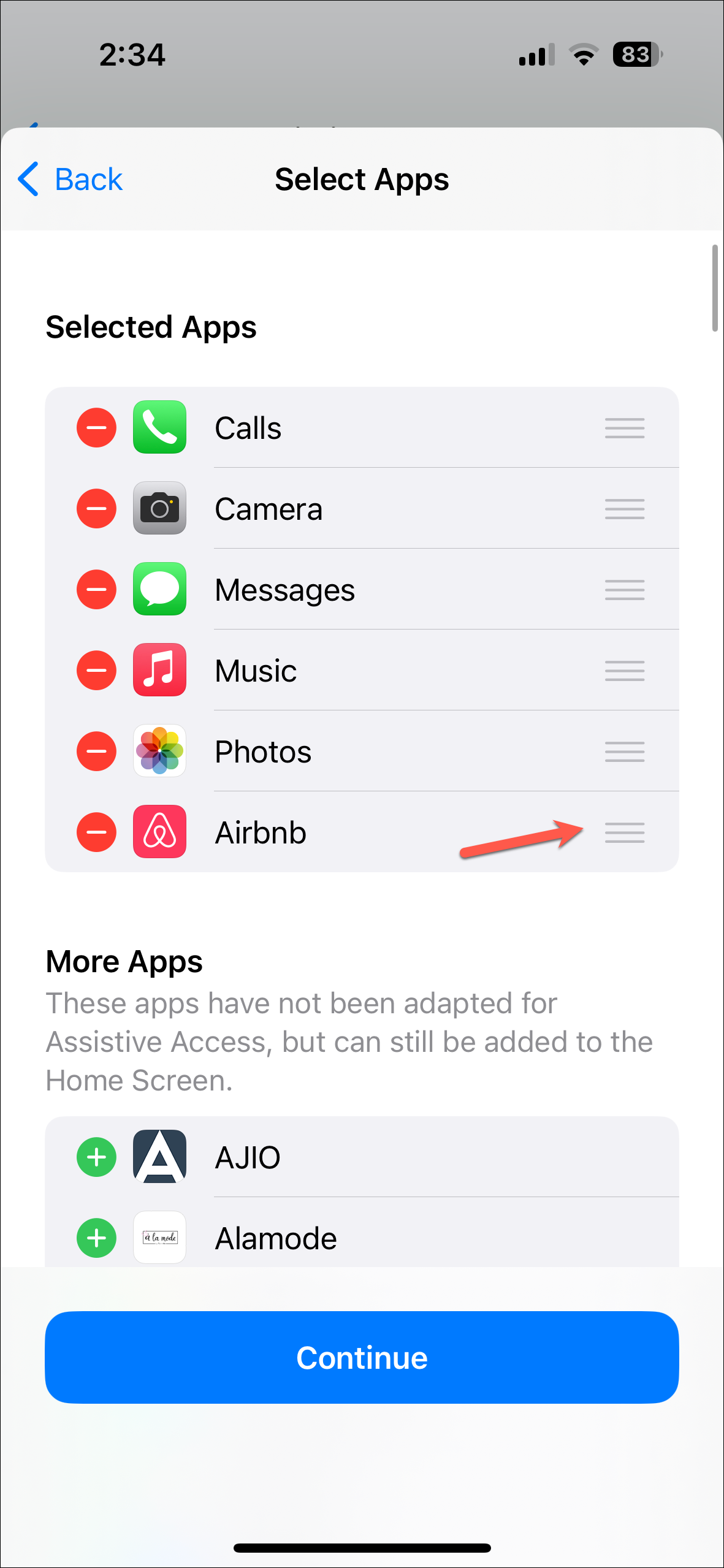724x1568 pixels.
Task: Tap the Continue button
Action: [362, 1357]
